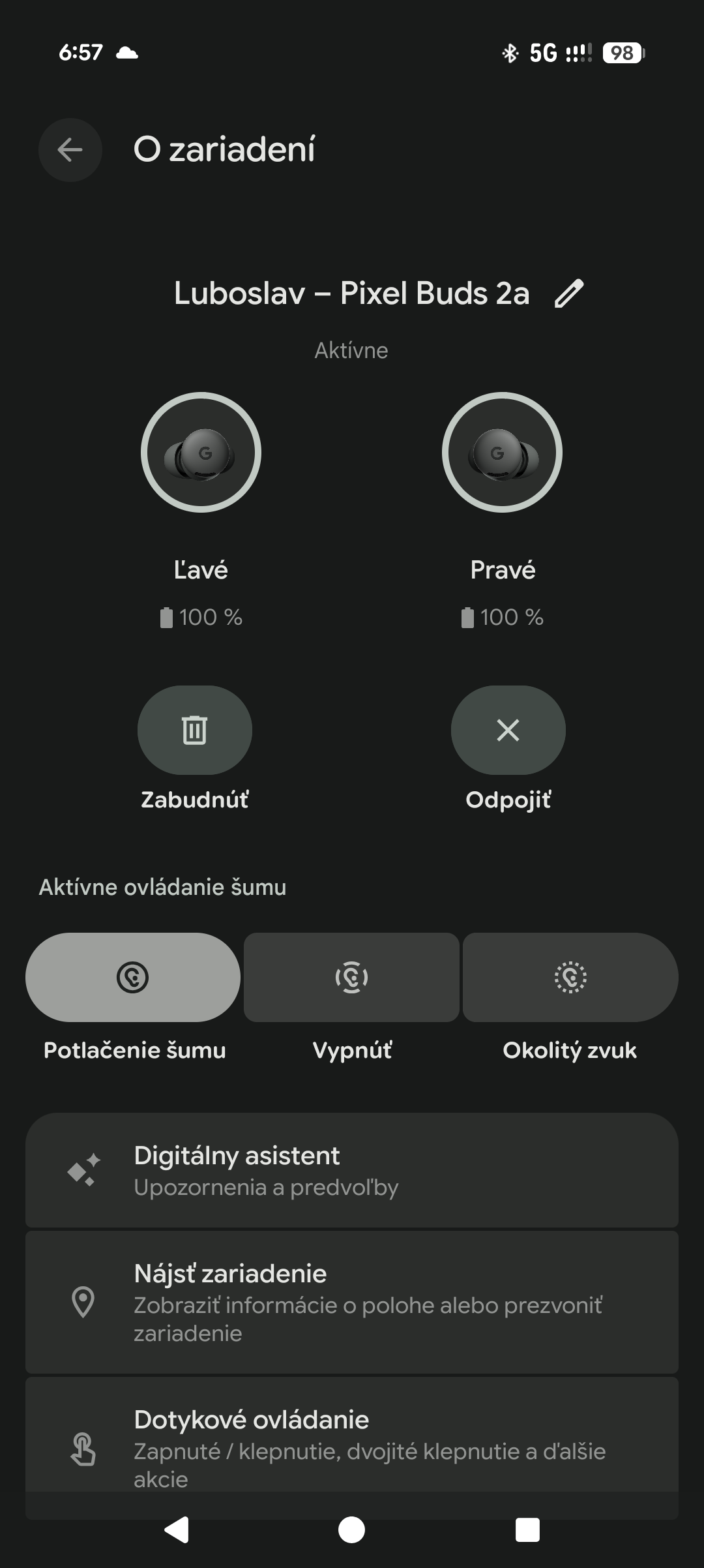This screenshot has width=704, height=1568.
Task: Disconnect with the Odpojiť button
Action: tap(508, 729)
